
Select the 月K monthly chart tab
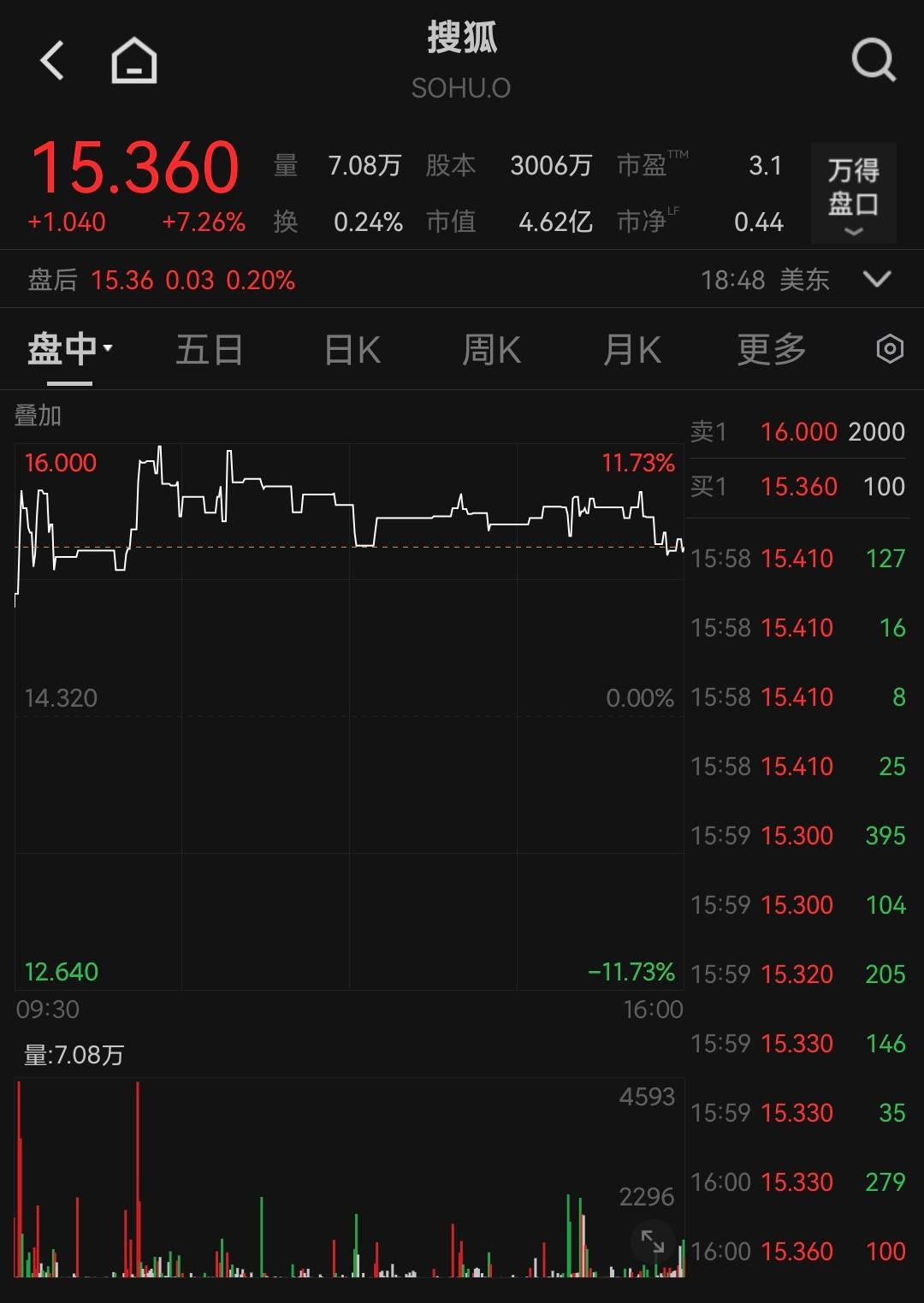point(631,350)
